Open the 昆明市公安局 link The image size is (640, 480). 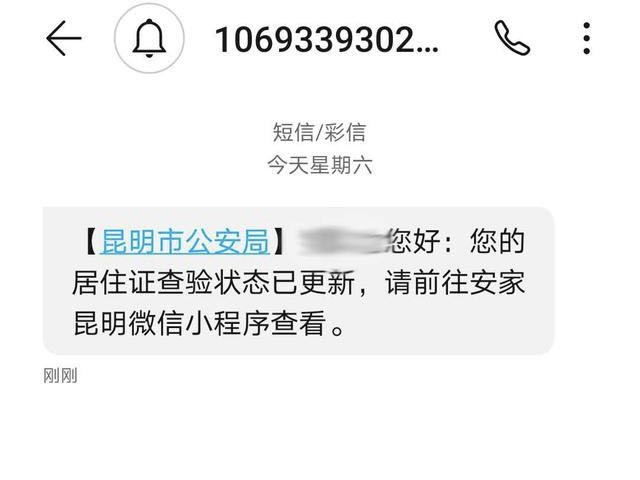click(186, 242)
